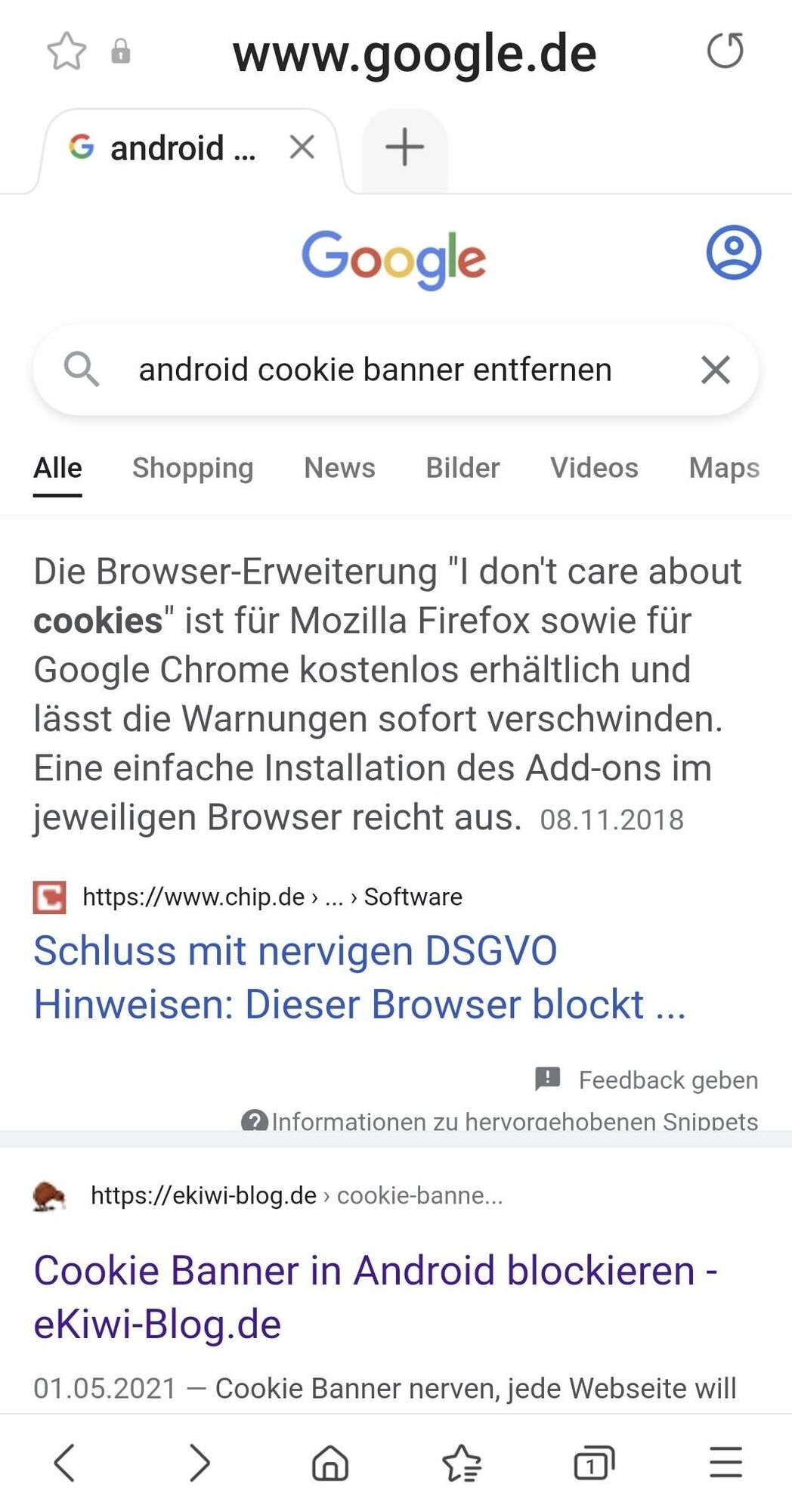Screen dimensions: 792x1512
Task: Open the open tabs overview
Action: (593, 1462)
